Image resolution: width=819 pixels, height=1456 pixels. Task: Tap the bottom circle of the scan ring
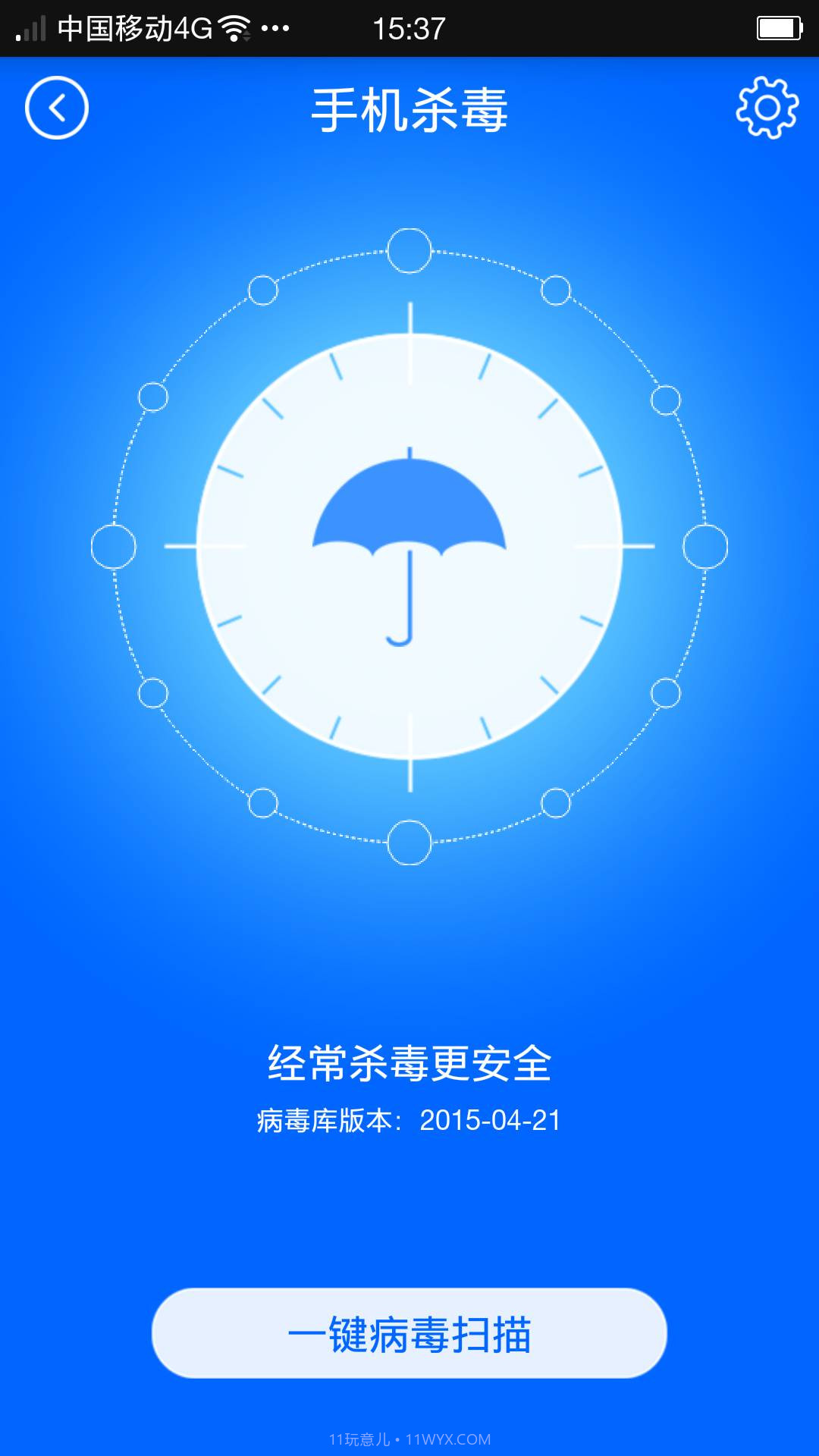pos(409,842)
